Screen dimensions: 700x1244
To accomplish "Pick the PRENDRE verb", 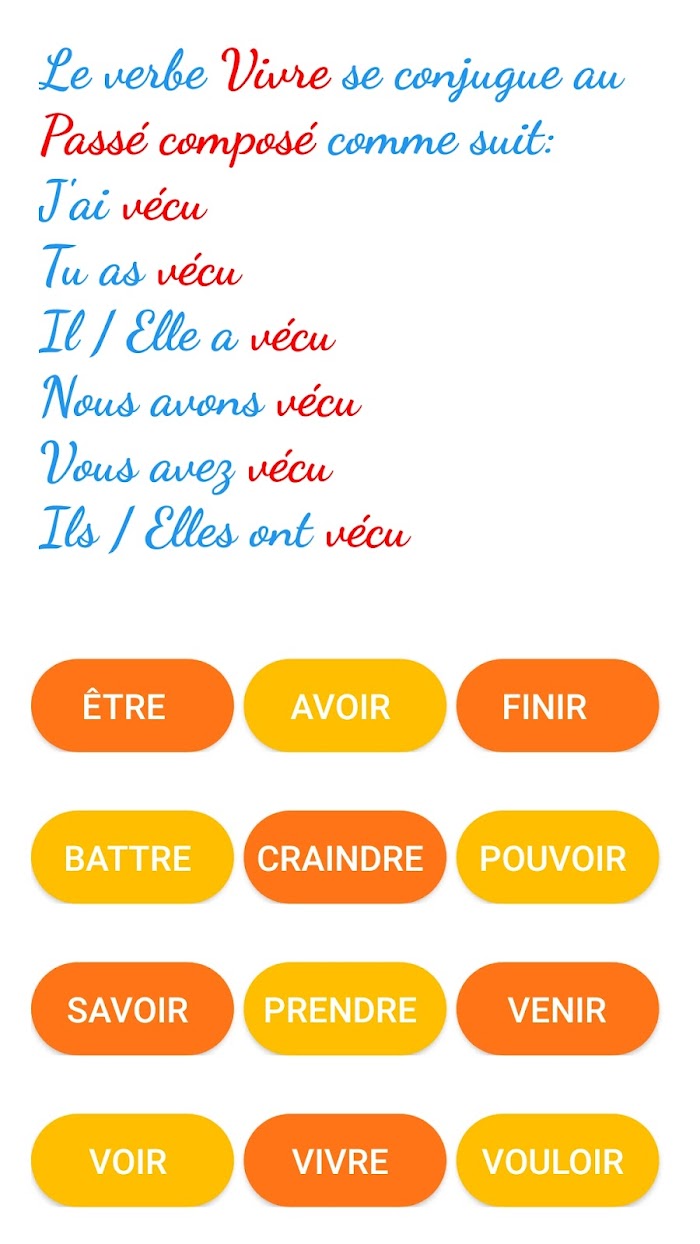I will coord(345,1009).
